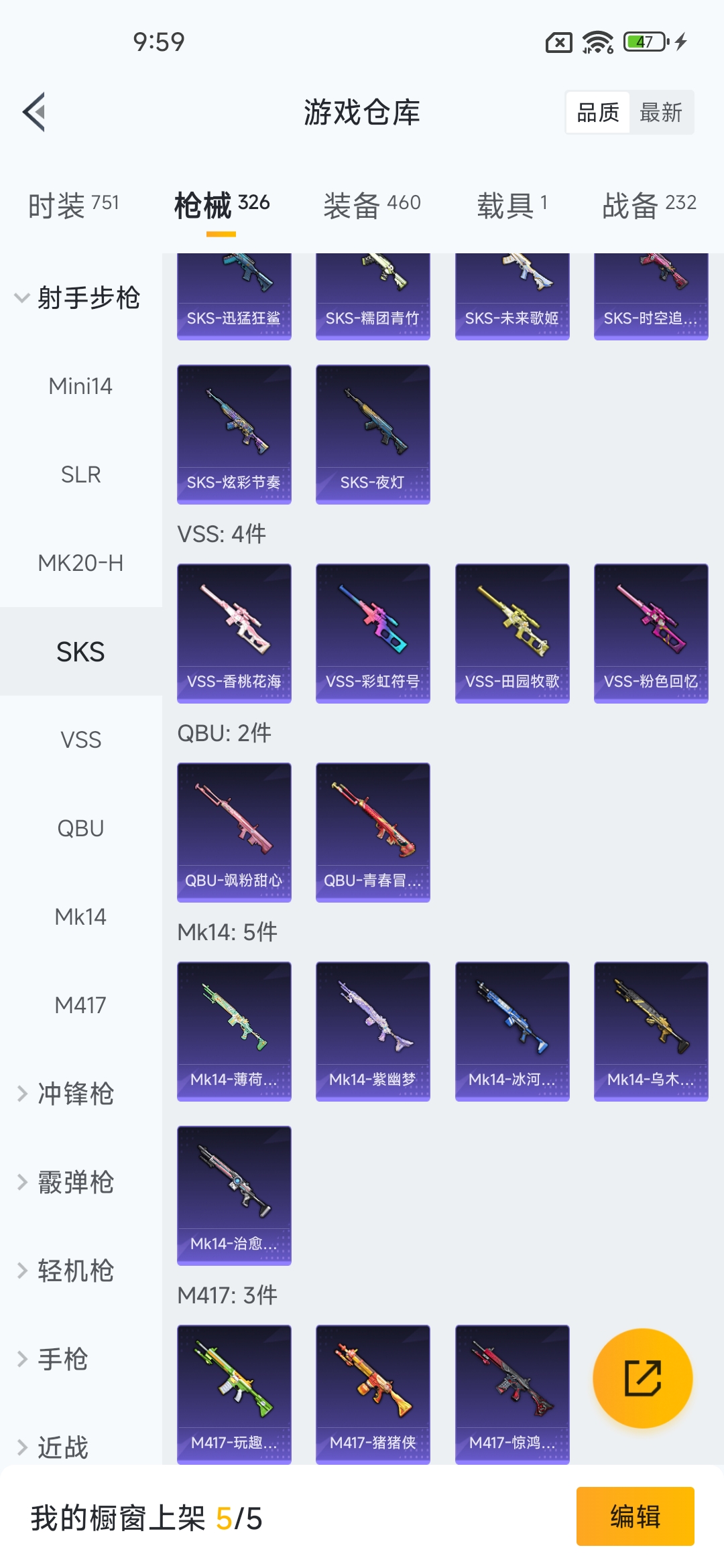The image size is (724, 1568).
Task: Tap 编辑 to edit my showcase
Action: [x=635, y=1516]
